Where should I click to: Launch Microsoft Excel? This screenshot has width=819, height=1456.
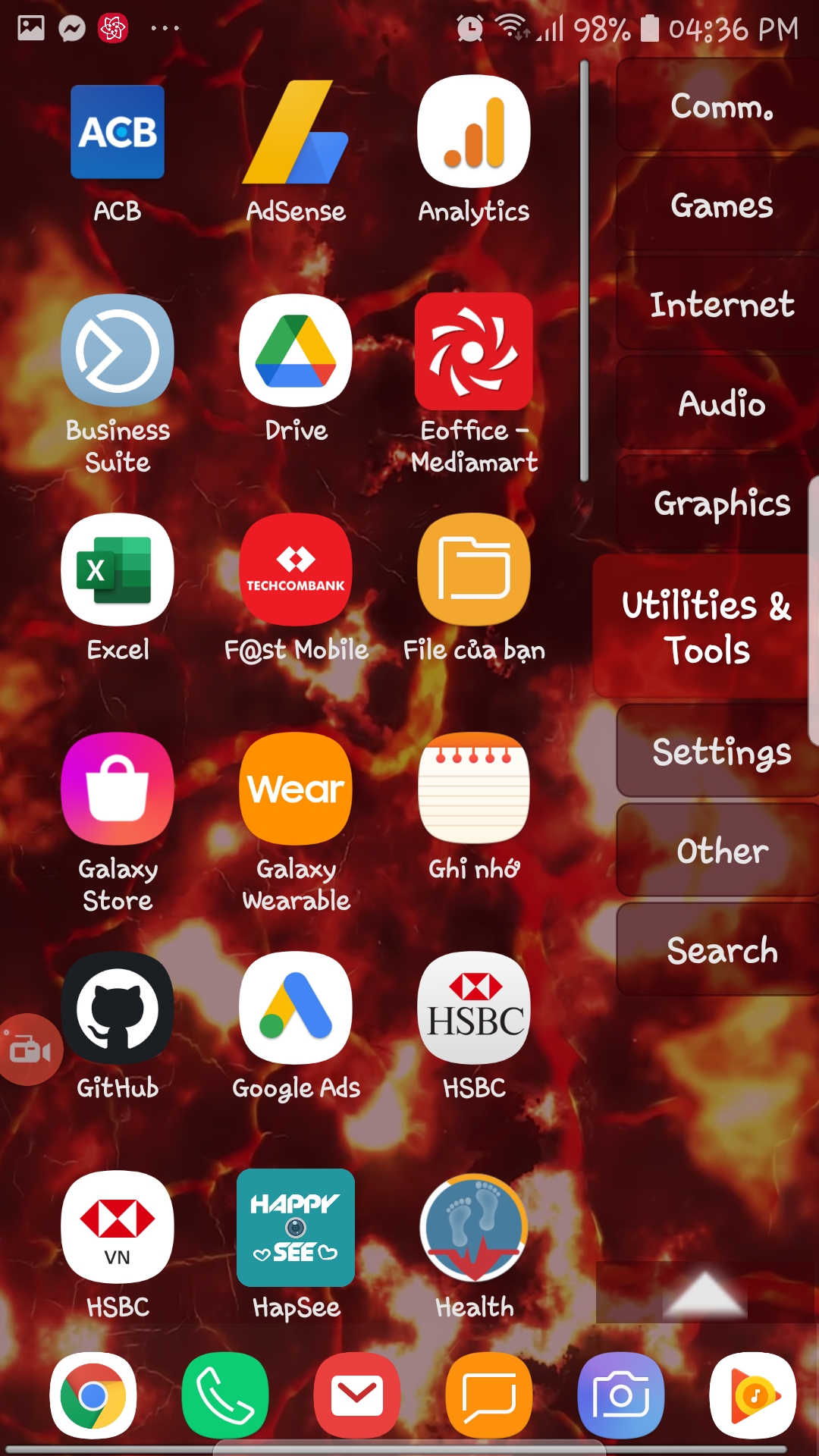(118, 570)
